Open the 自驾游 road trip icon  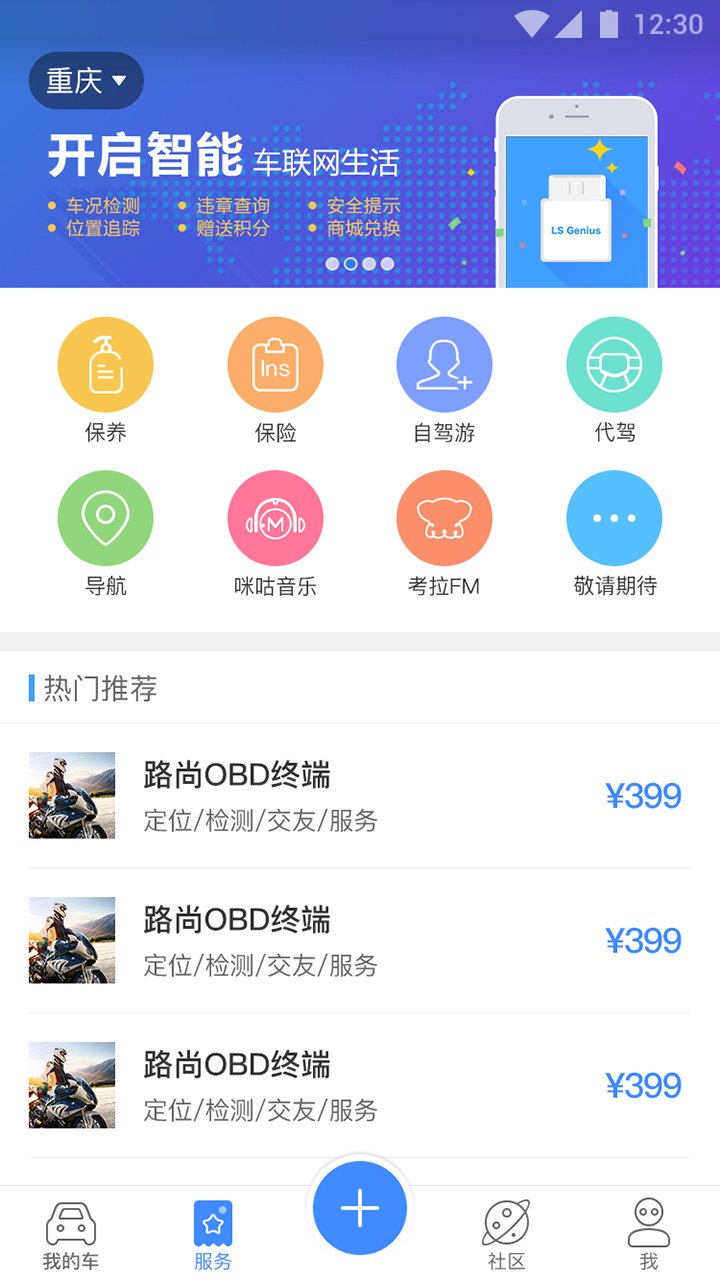tap(444, 364)
